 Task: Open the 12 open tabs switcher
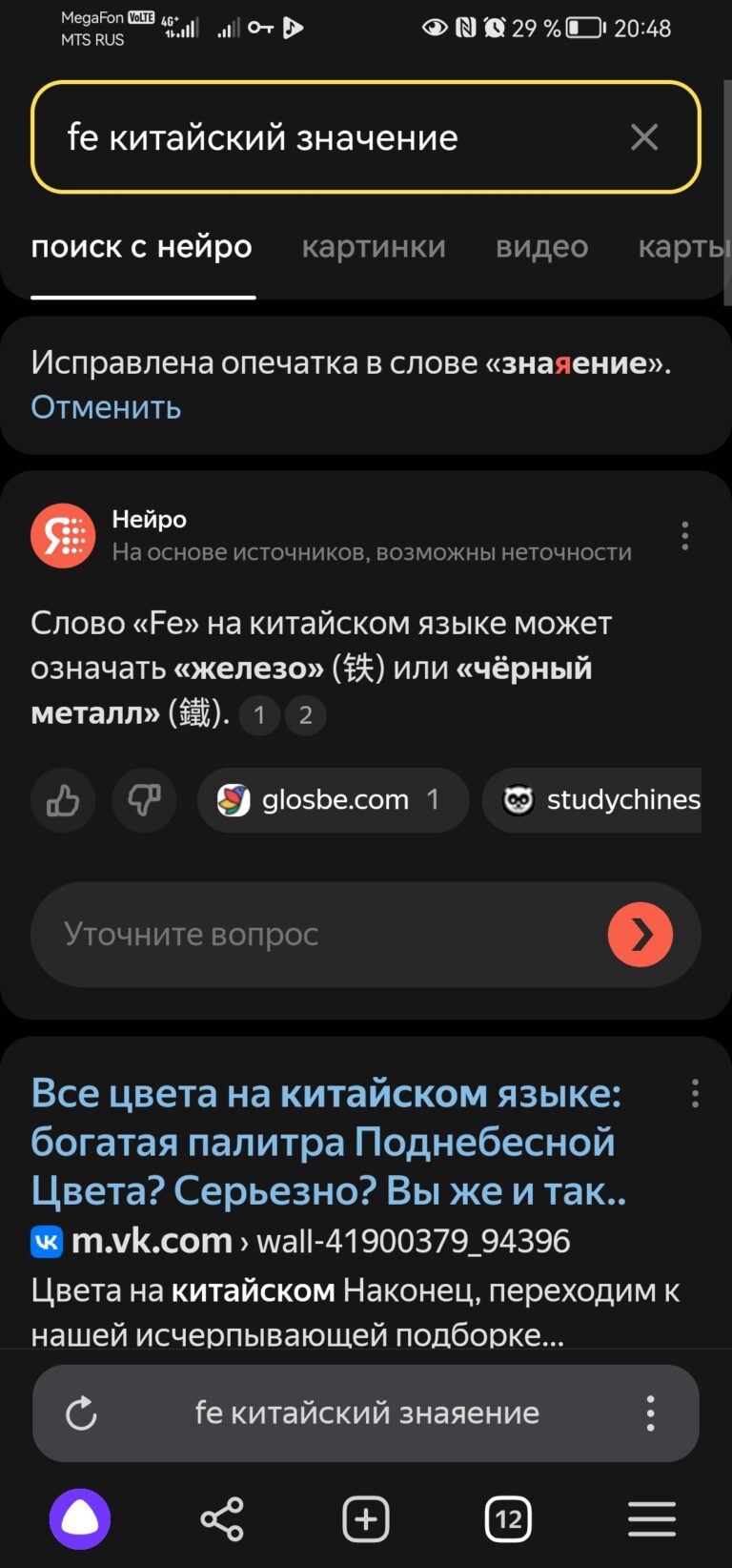click(509, 1519)
